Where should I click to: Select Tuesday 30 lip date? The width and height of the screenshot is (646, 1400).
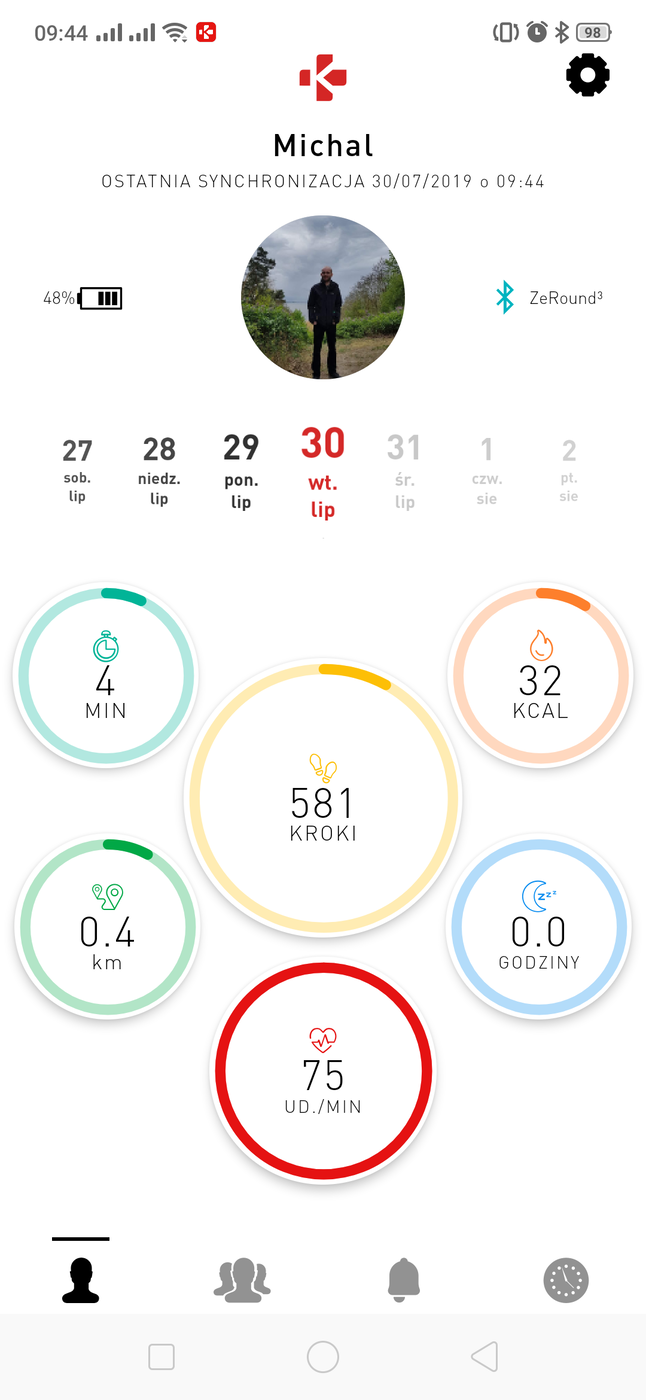pos(322,470)
